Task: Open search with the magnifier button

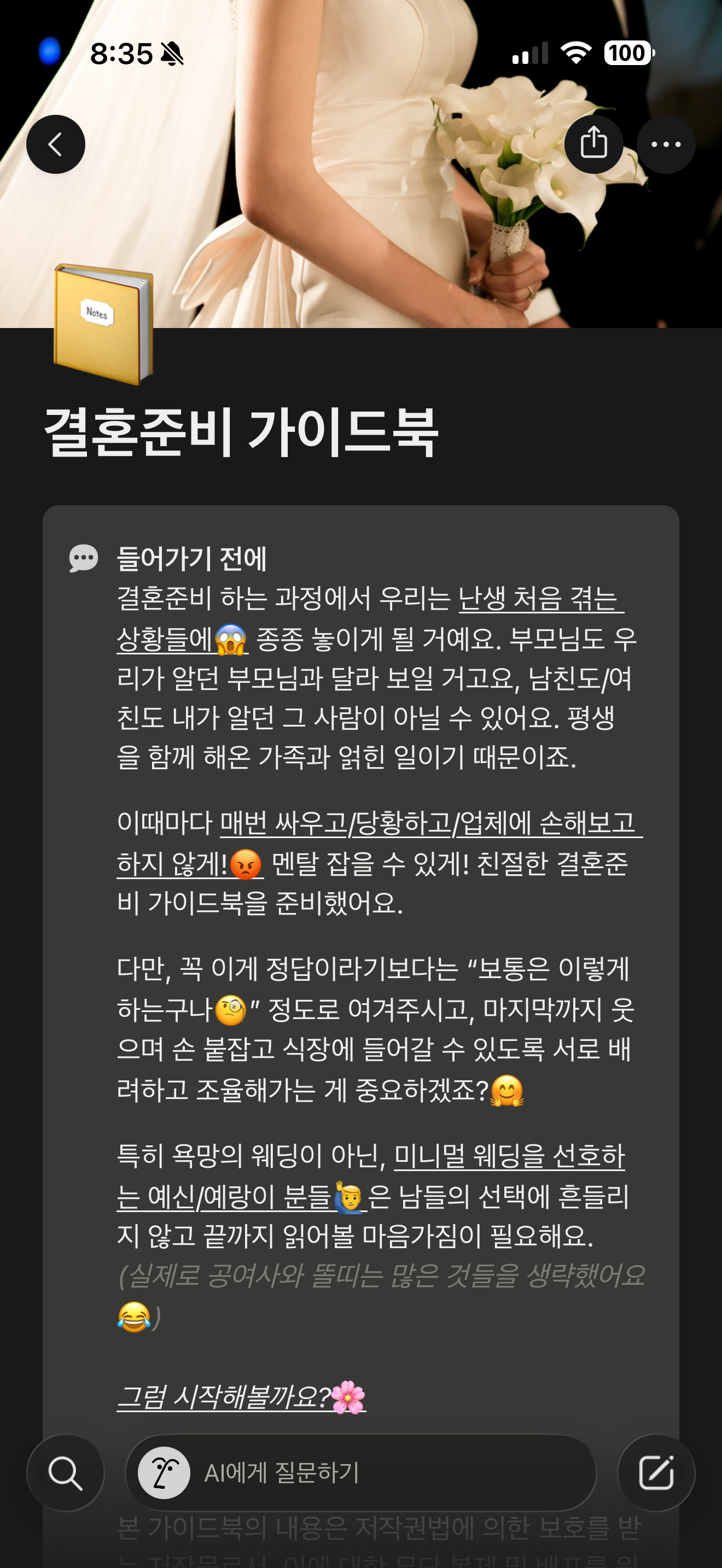Action: coord(65,1473)
